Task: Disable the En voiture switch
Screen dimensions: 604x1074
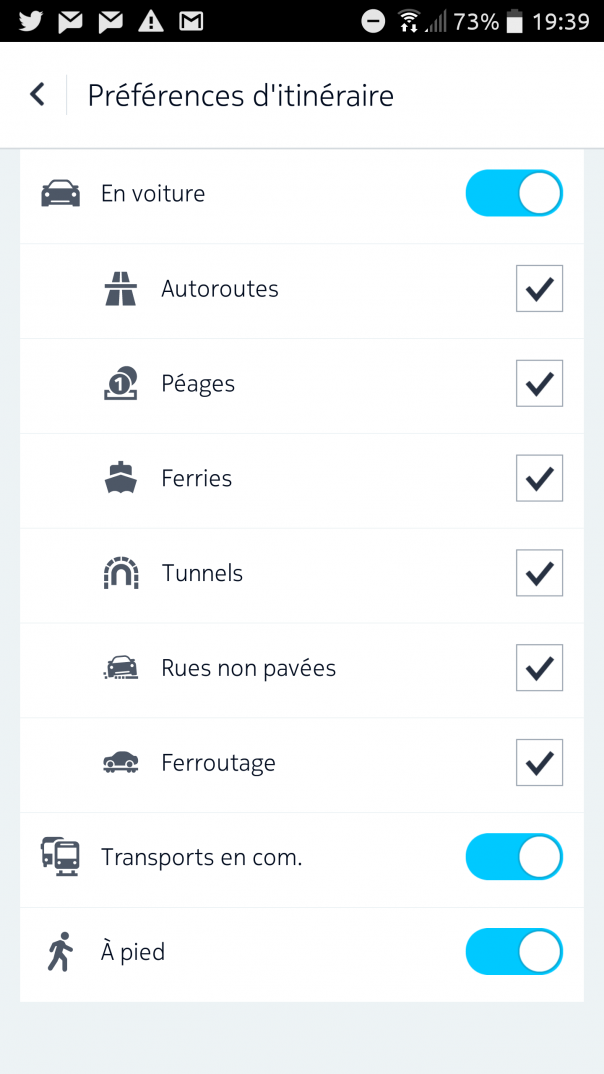Action: (x=514, y=194)
